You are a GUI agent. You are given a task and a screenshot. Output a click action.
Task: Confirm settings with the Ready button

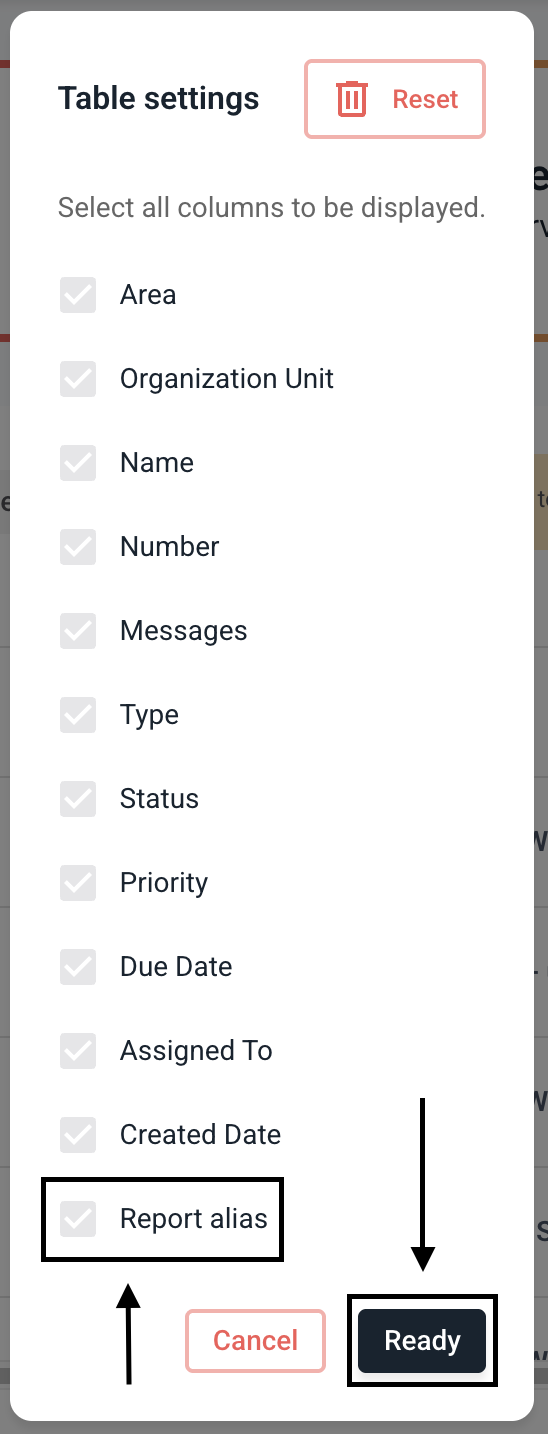pyautogui.click(x=422, y=1341)
